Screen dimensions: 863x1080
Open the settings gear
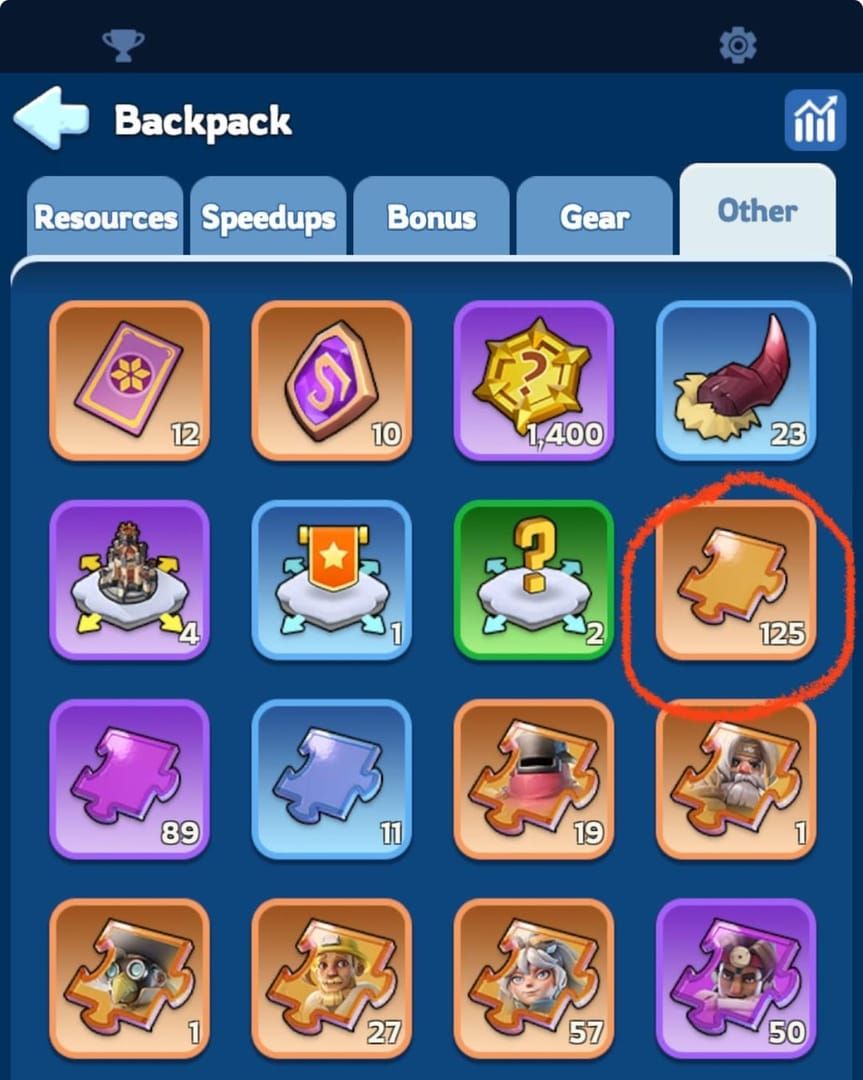coord(738,45)
